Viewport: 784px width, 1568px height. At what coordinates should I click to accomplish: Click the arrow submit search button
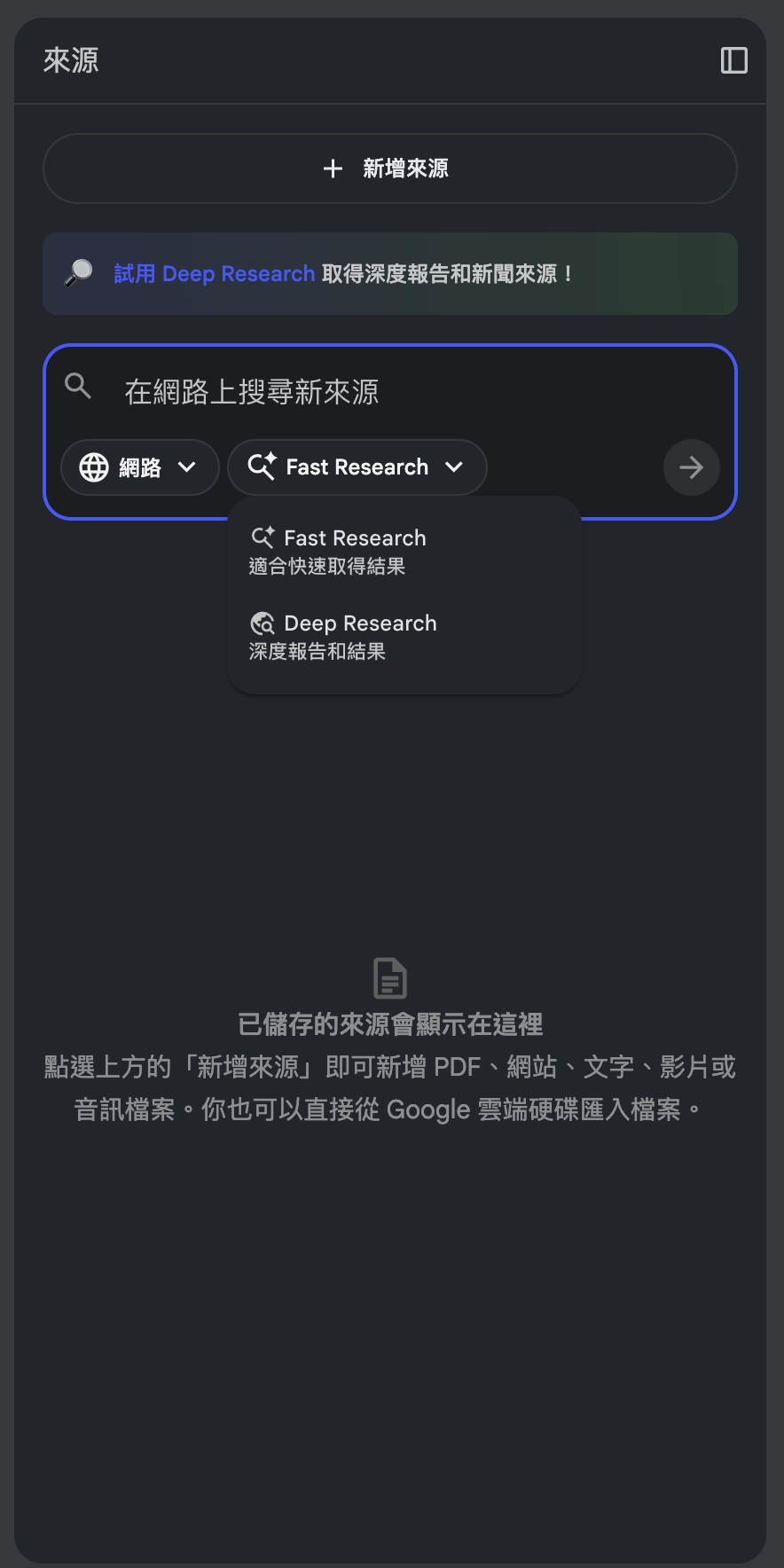click(x=691, y=467)
